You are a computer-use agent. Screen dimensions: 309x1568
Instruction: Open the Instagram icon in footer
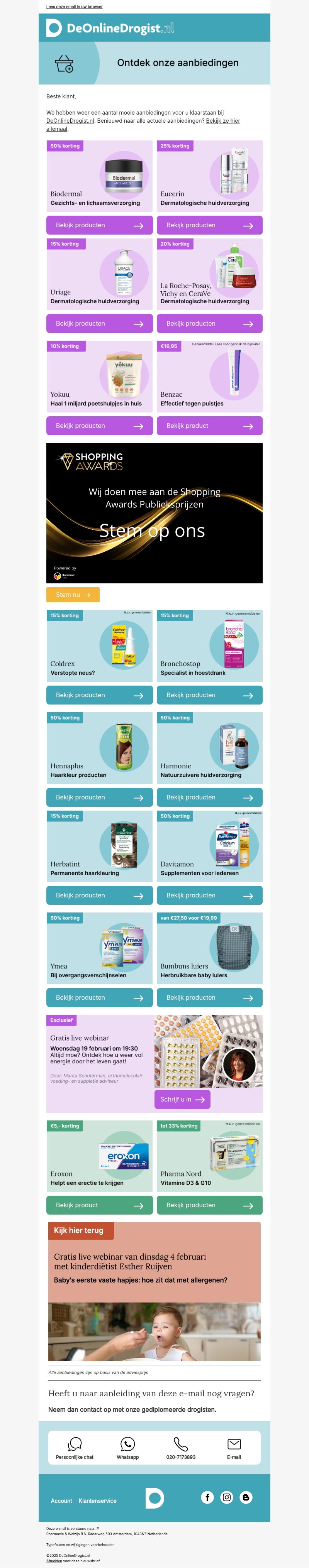227,1497
